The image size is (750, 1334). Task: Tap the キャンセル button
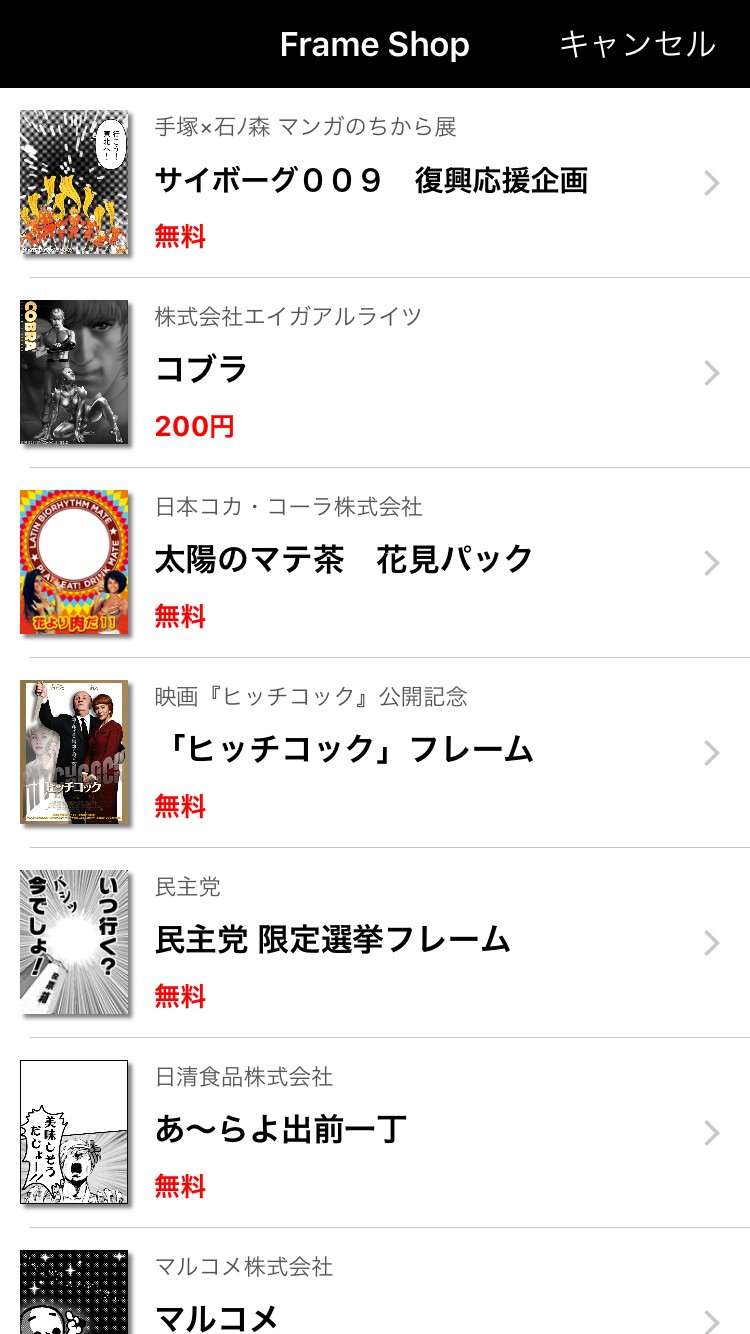tap(637, 44)
